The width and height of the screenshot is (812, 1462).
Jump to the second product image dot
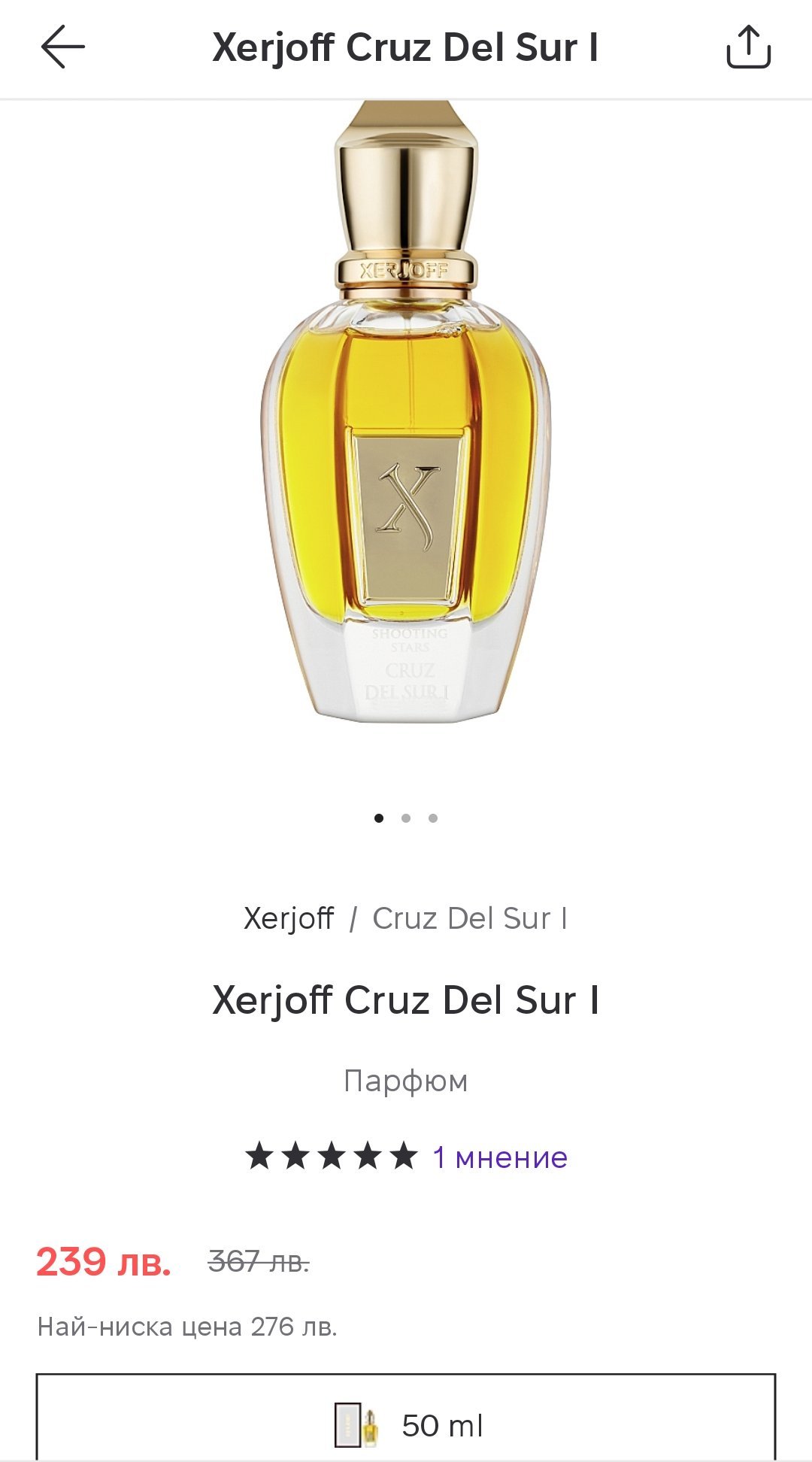click(406, 818)
